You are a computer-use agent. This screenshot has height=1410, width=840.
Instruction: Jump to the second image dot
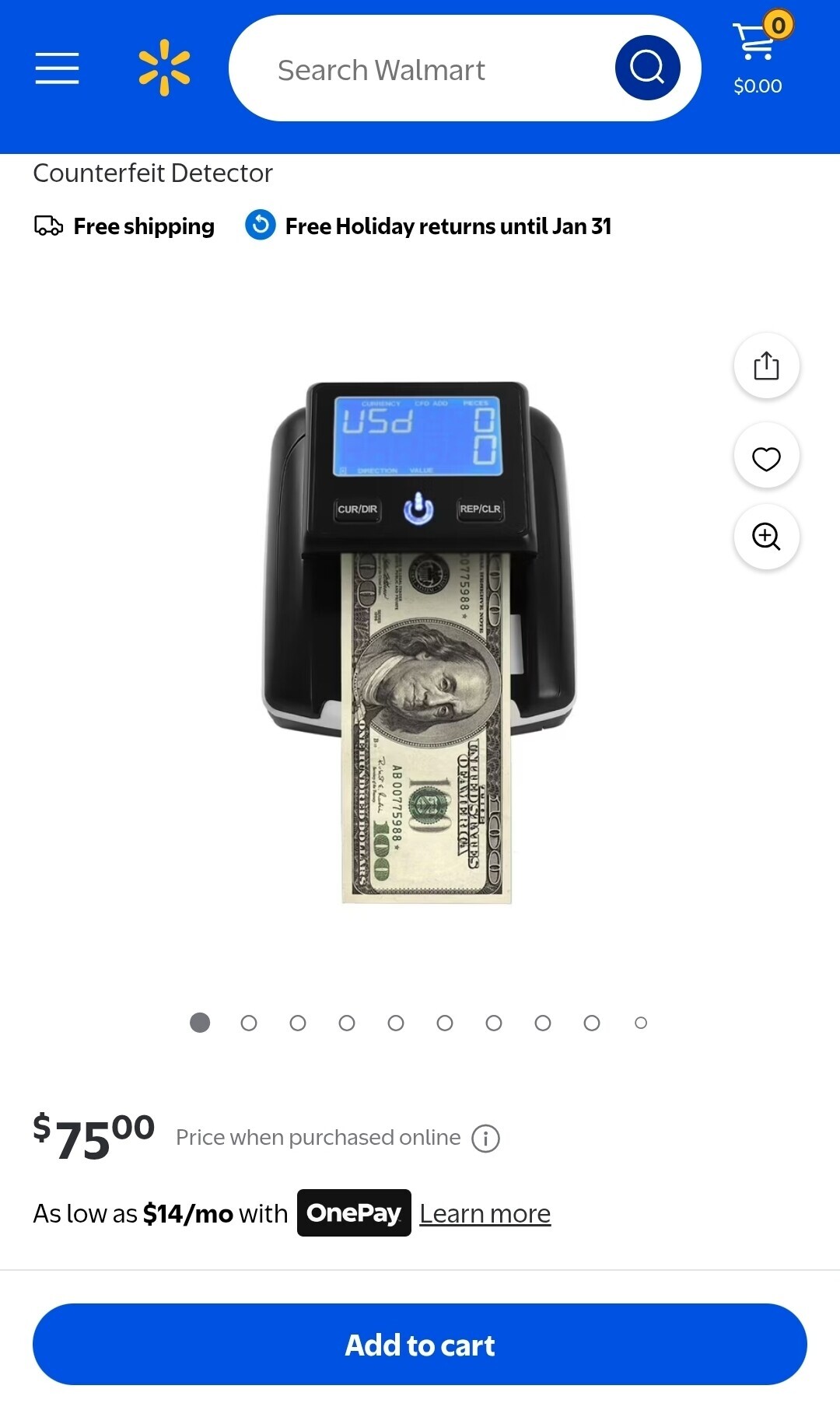(x=249, y=1023)
